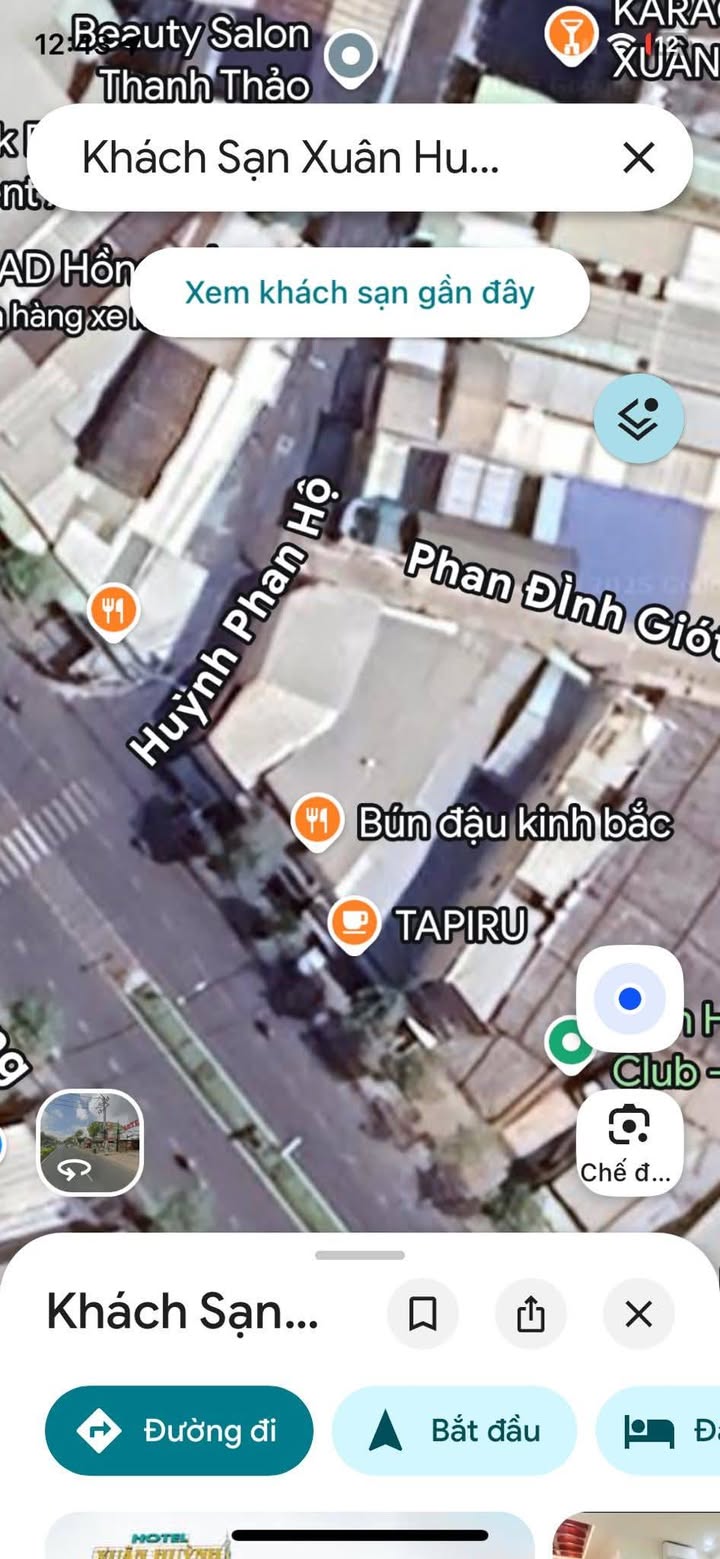Save this hotel with the bookmark icon
Screen dimensions: 720x1559
tap(423, 1314)
